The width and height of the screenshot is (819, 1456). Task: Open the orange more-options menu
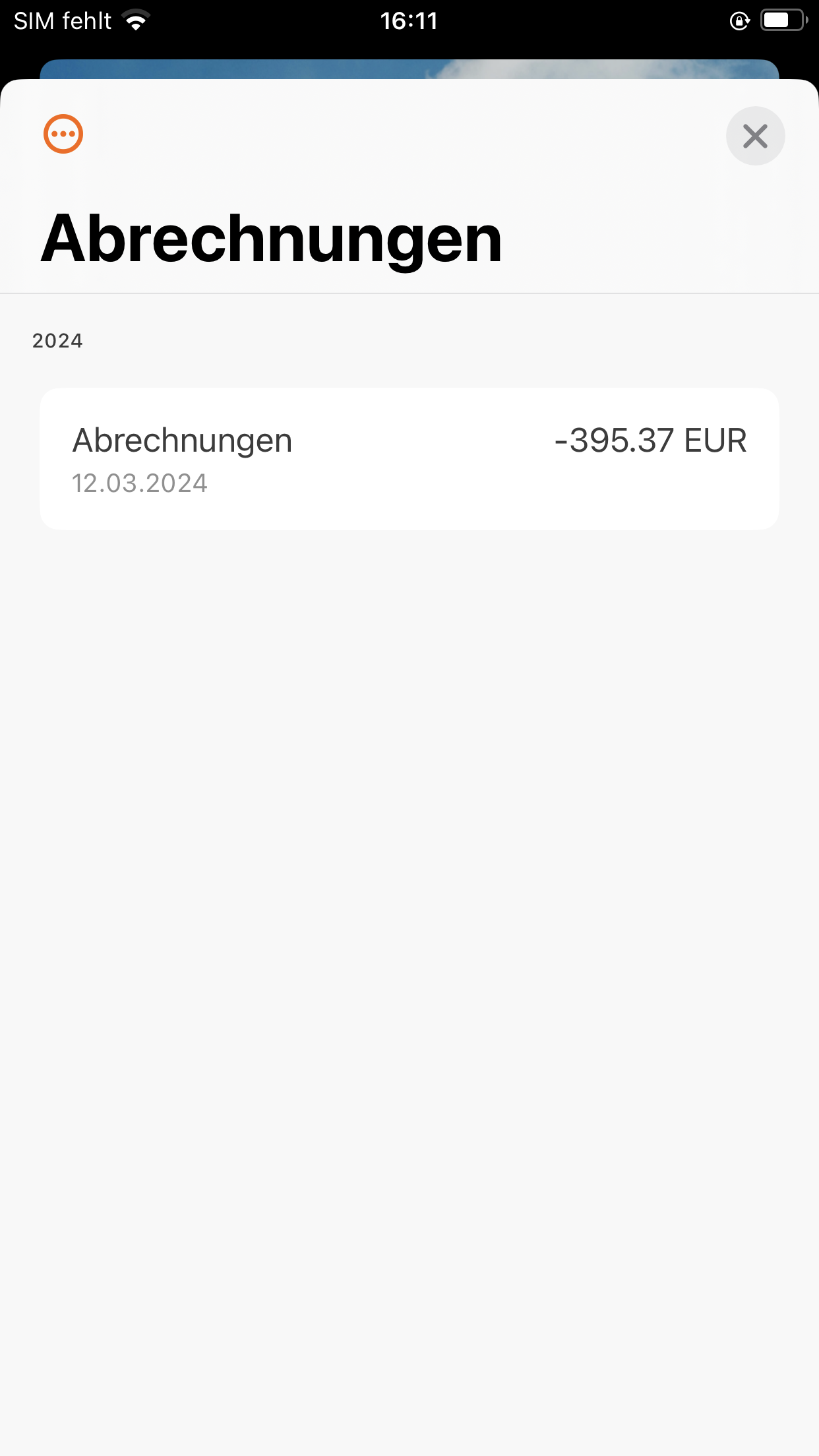coord(63,134)
